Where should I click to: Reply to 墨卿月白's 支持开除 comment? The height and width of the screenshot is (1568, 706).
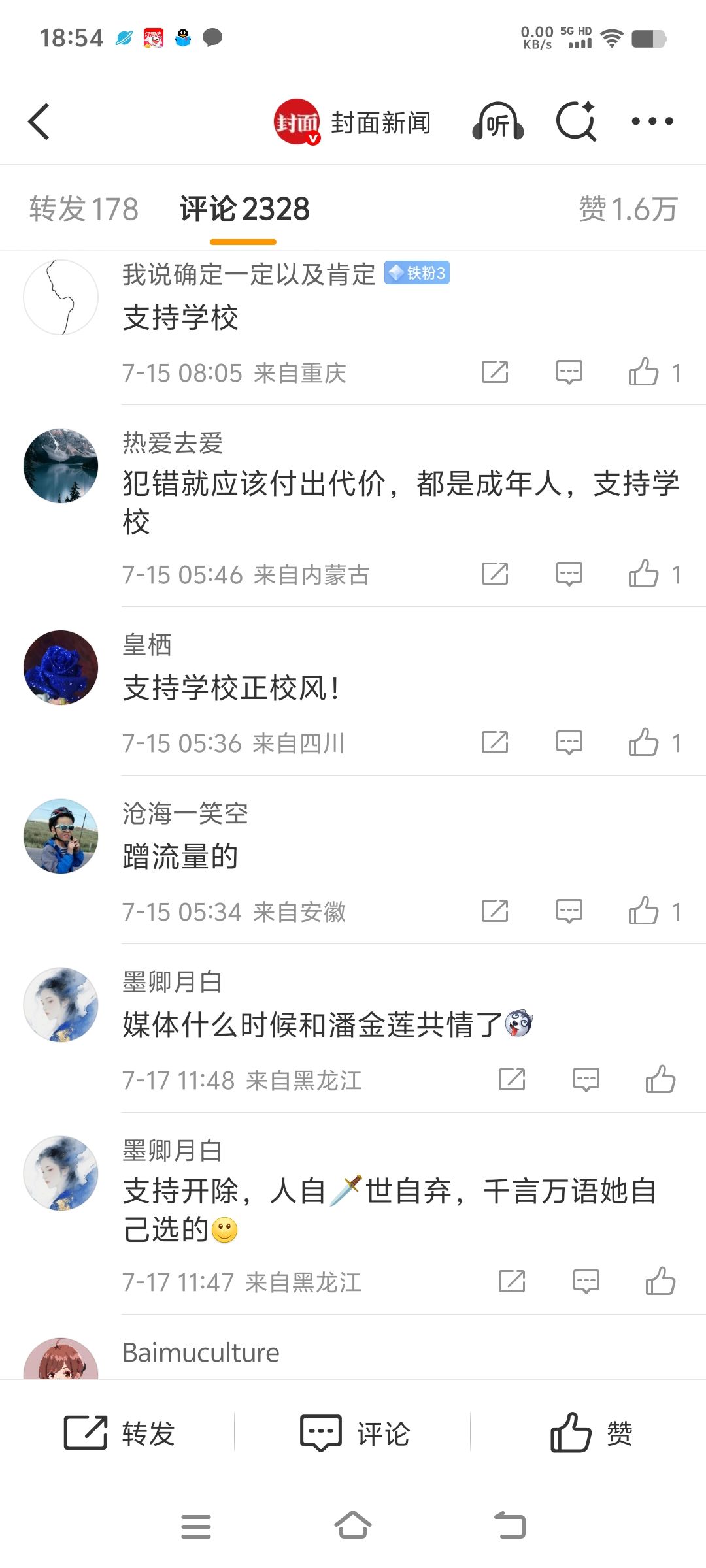coord(586,1281)
